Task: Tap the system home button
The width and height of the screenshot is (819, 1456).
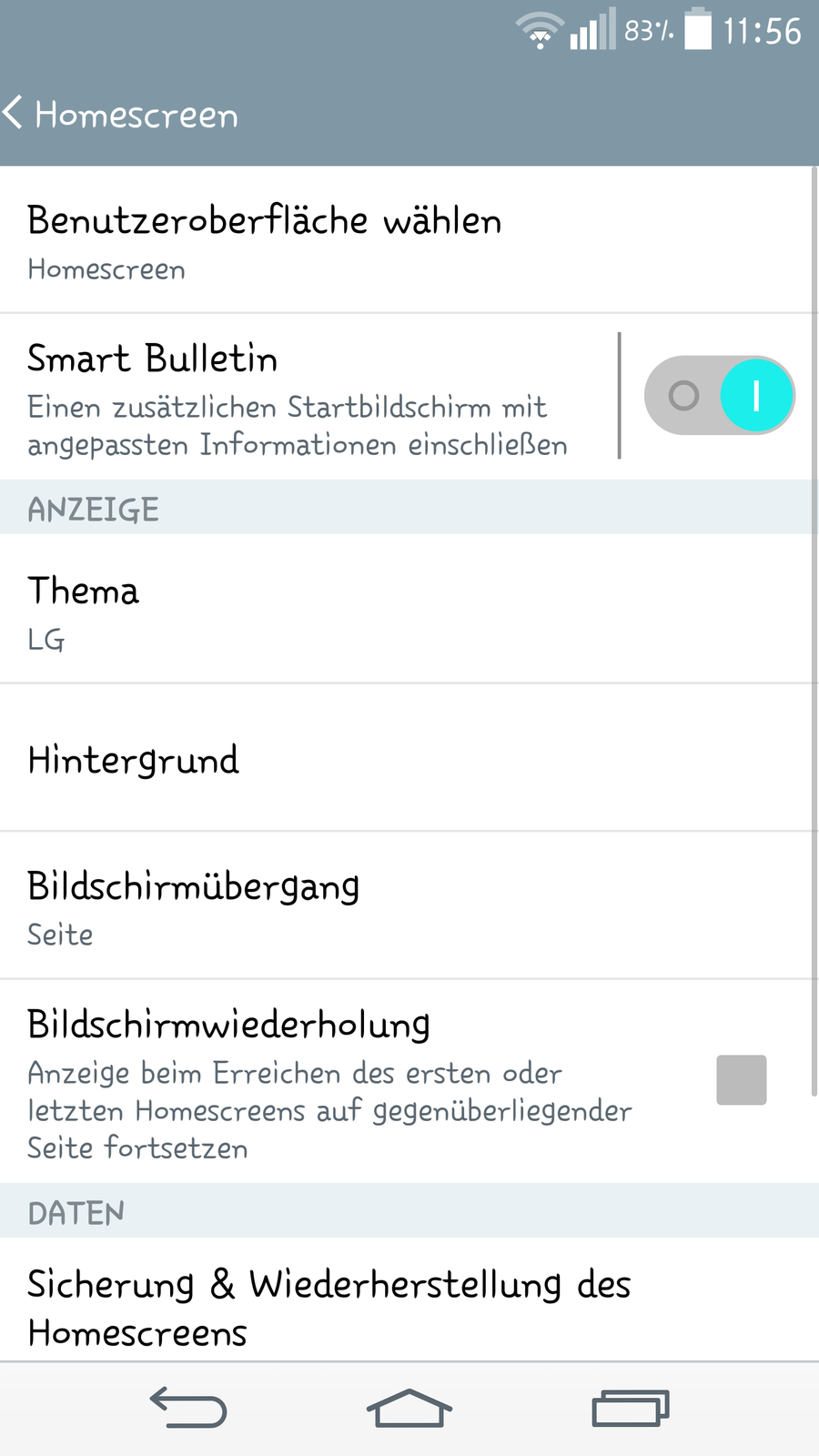Action: point(409,1409)
